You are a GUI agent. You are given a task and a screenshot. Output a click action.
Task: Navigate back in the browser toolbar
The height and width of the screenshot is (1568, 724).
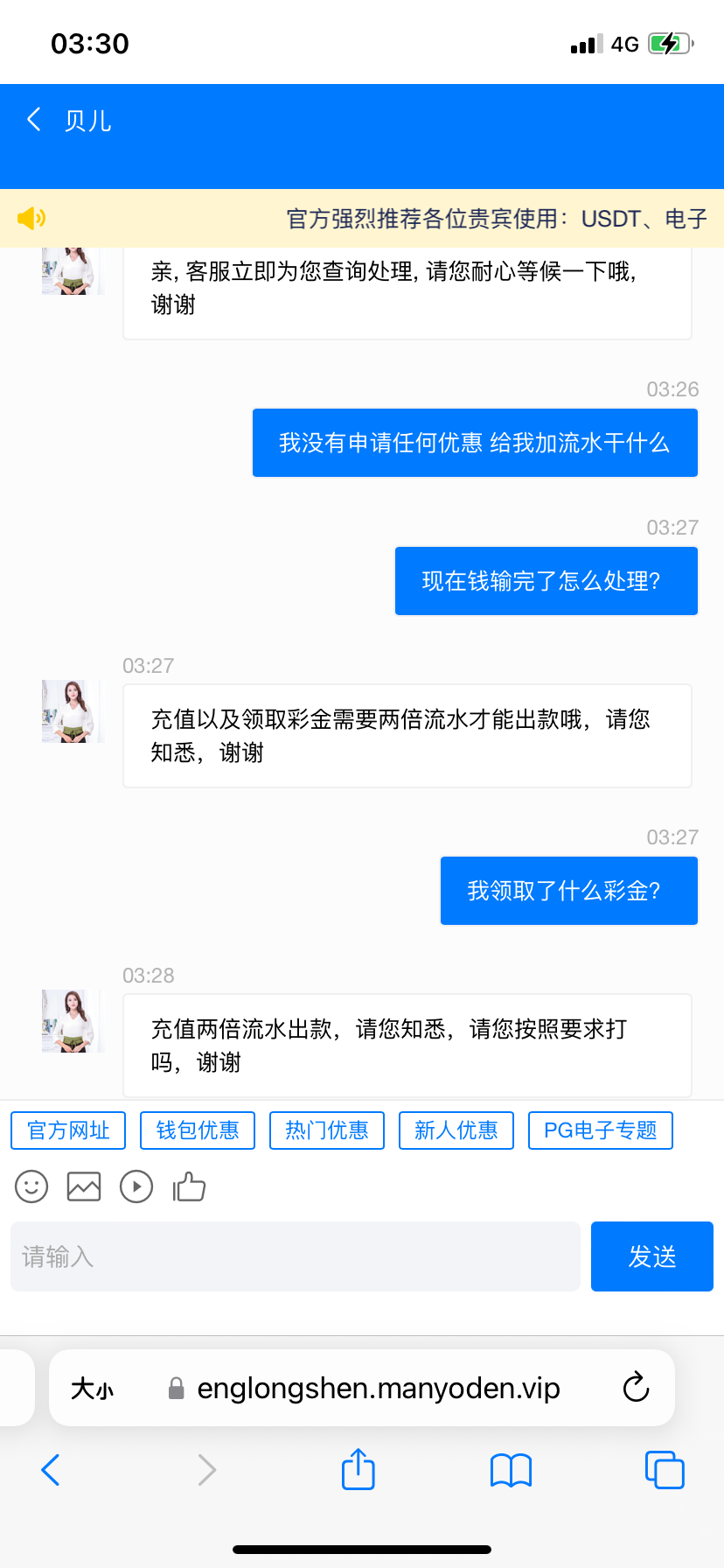point(51,1470)
